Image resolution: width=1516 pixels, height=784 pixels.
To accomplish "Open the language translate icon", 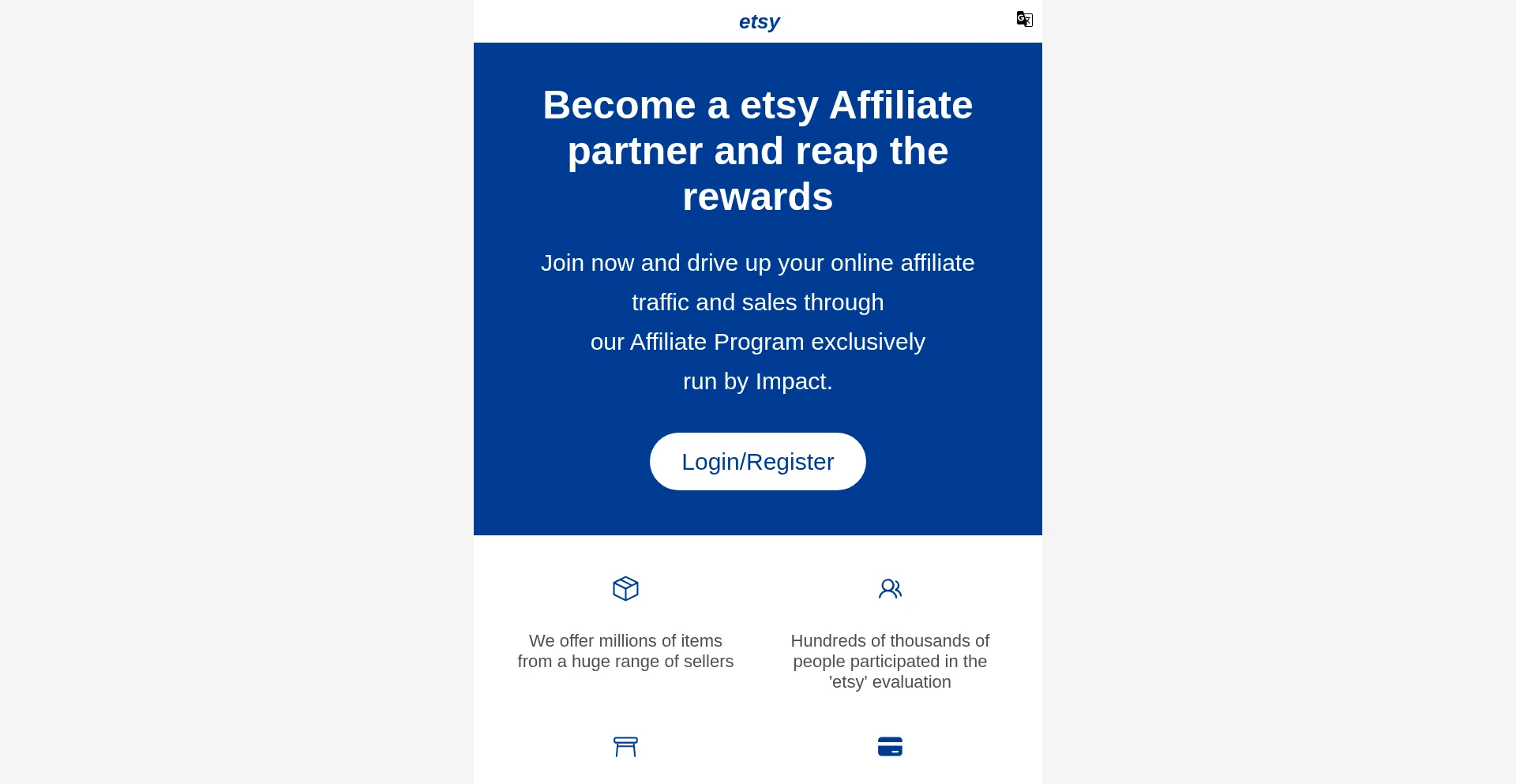I will [1024, 19].
